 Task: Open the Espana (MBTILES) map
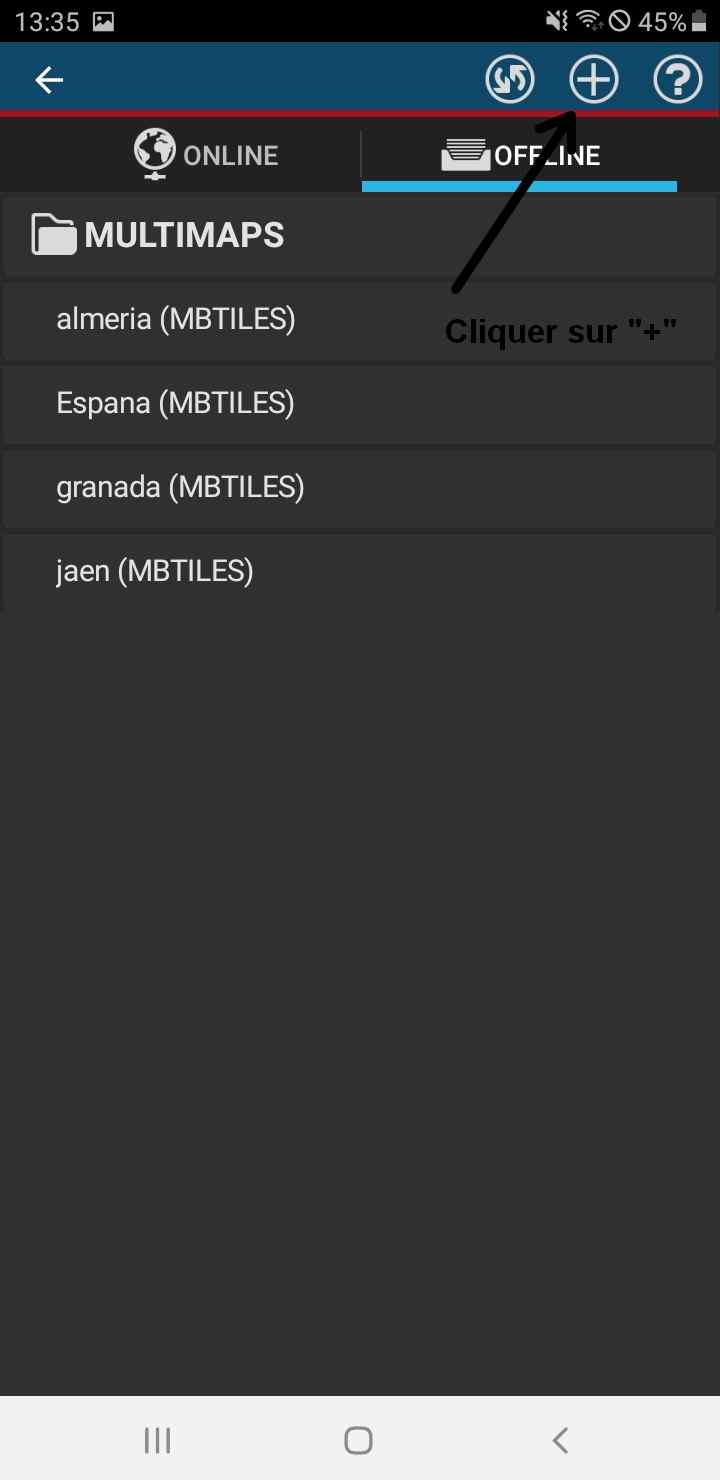pos(360,404)
